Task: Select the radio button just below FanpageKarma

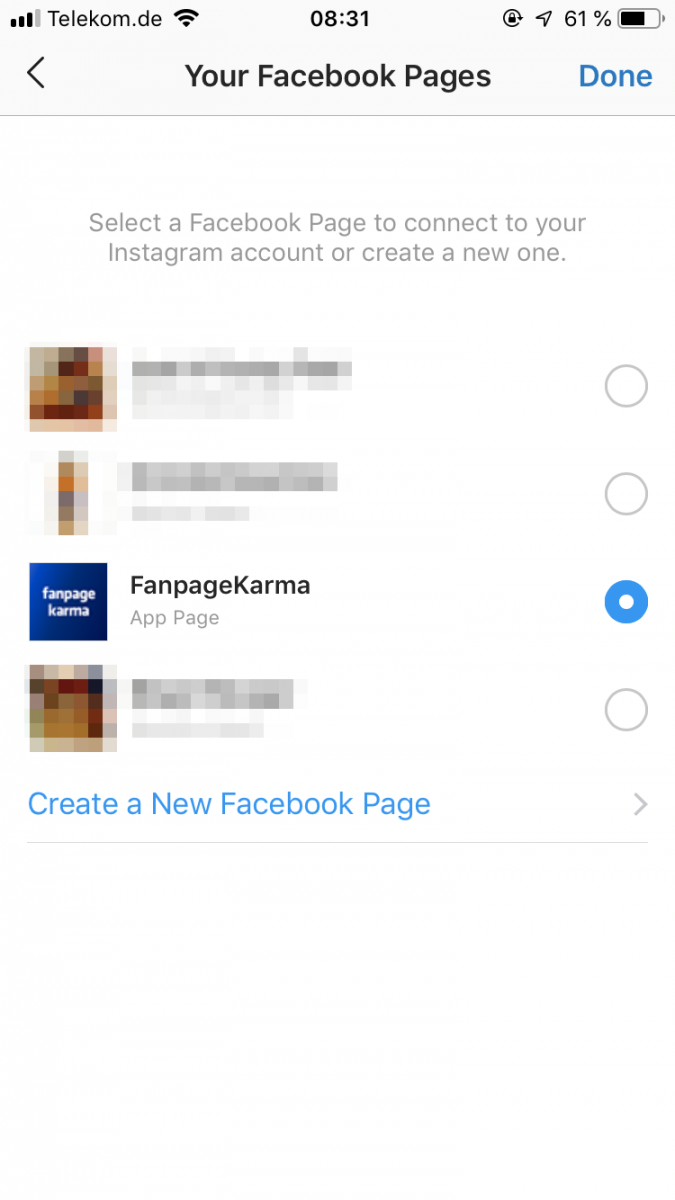Action: click(626, 710)
